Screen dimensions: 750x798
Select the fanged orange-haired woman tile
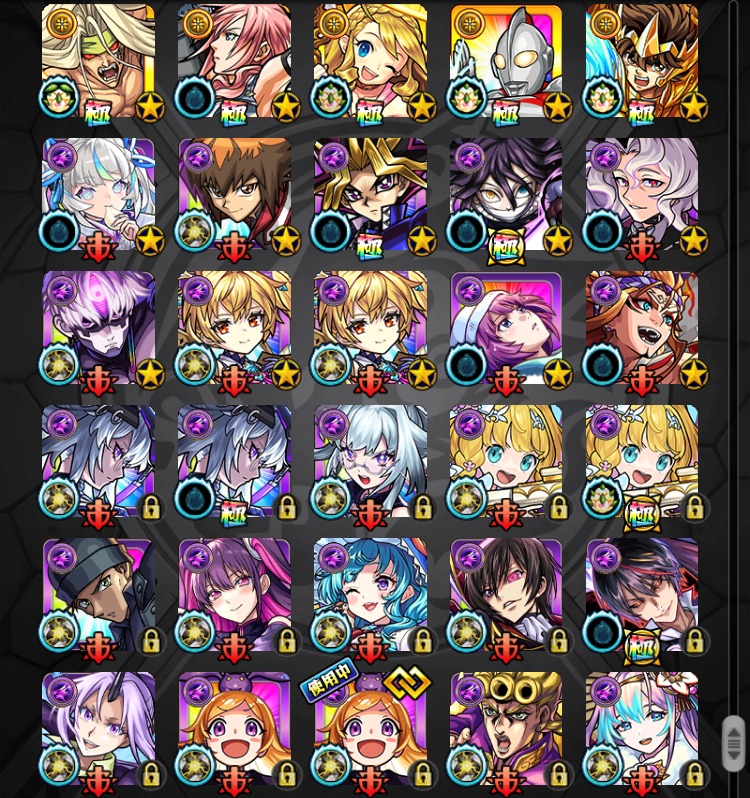click(x=642, y=328)
